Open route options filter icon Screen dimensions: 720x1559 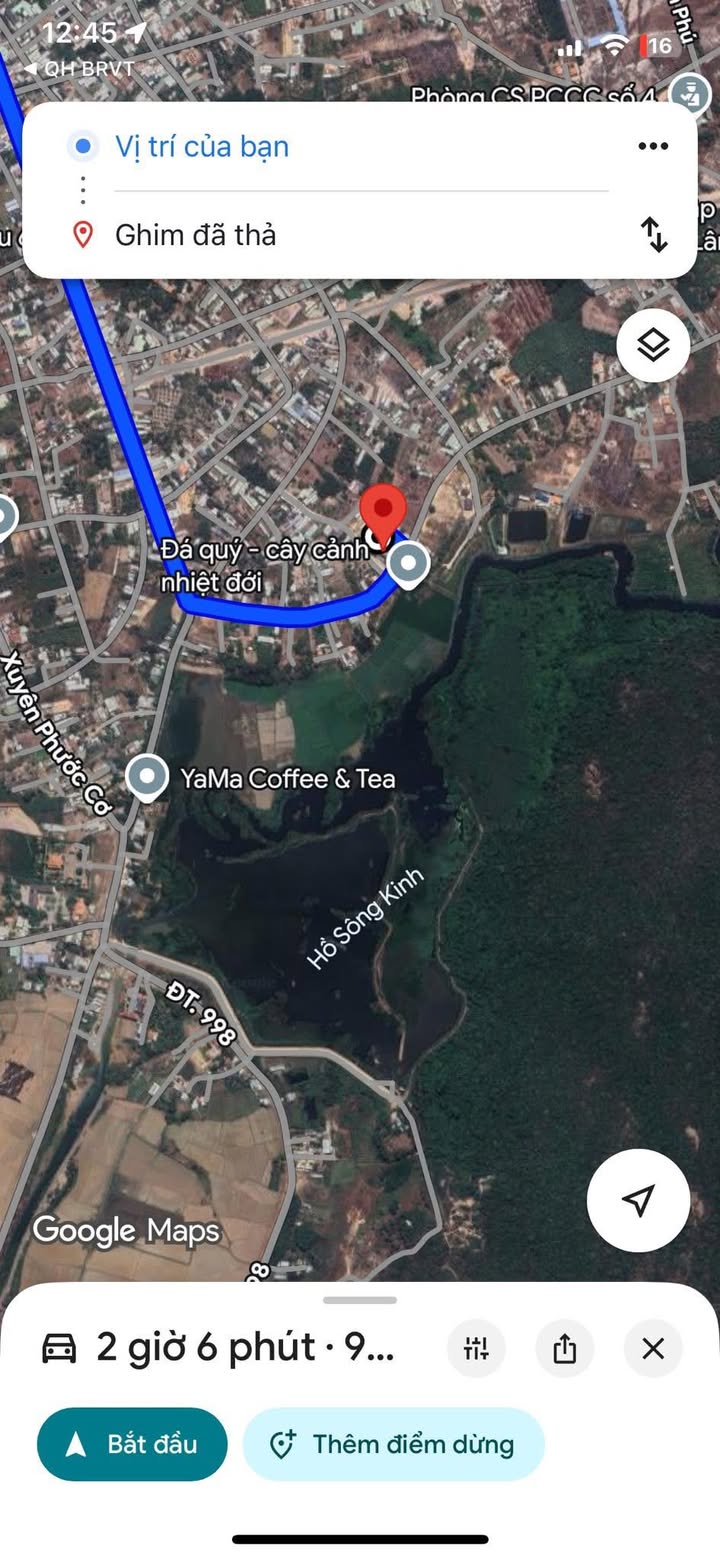[x=477, y=1349]
